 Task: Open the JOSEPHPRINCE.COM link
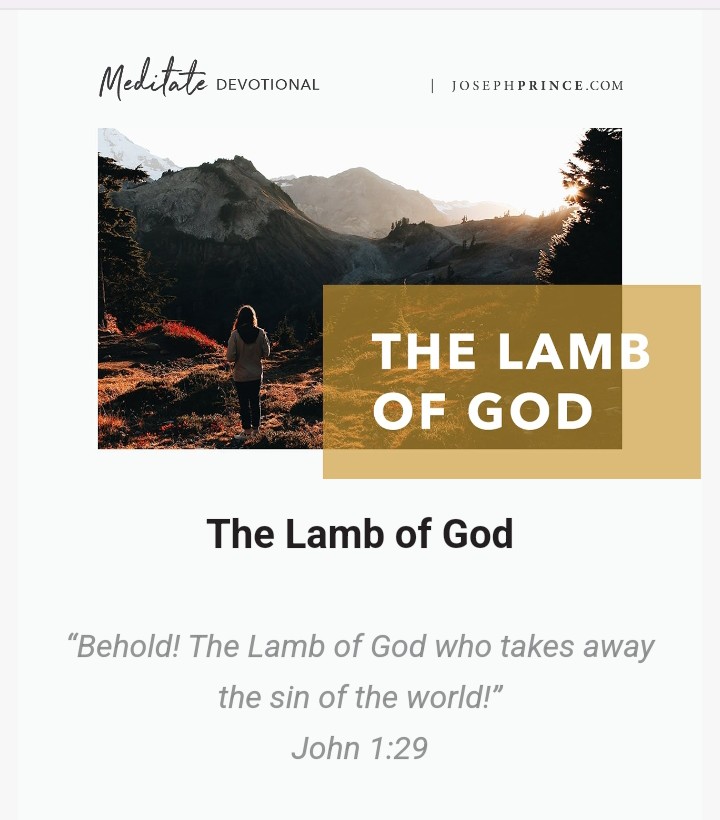(537, 86)
